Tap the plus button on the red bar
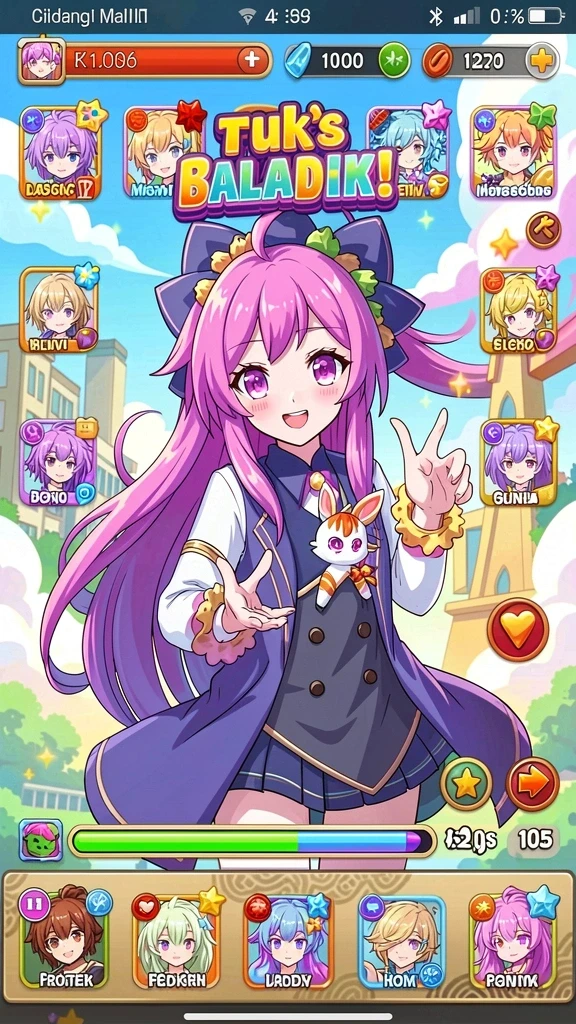 pyautogui.click(x=251, y=61)
